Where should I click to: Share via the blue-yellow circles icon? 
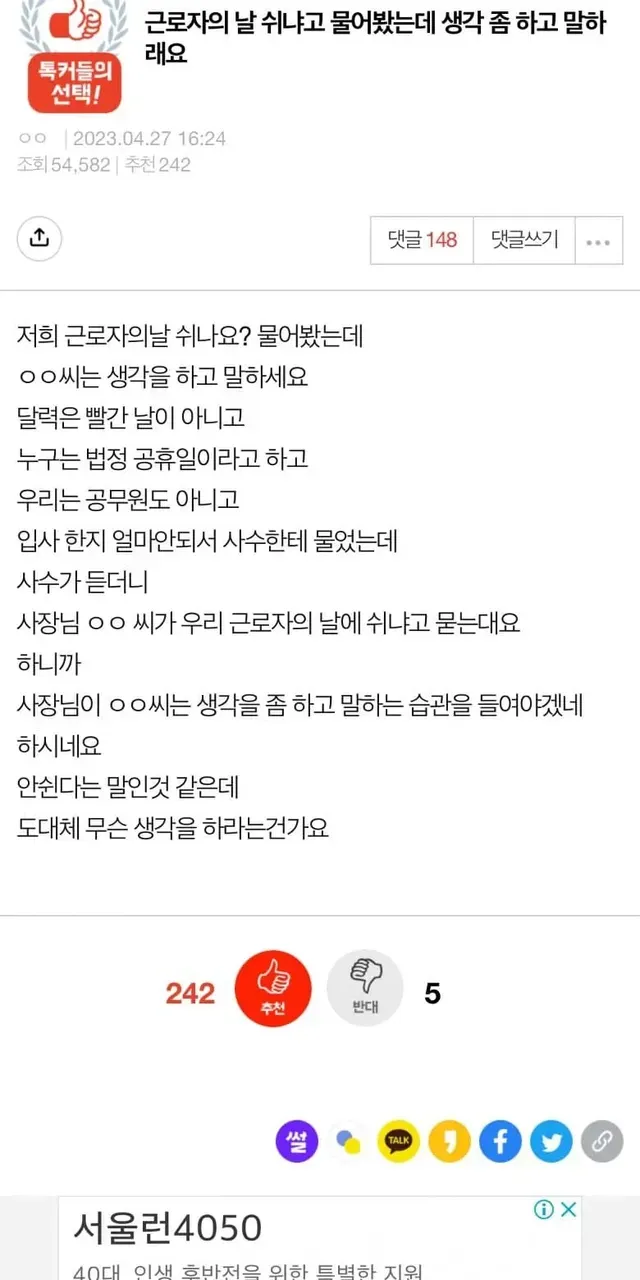coord(348,1141)
